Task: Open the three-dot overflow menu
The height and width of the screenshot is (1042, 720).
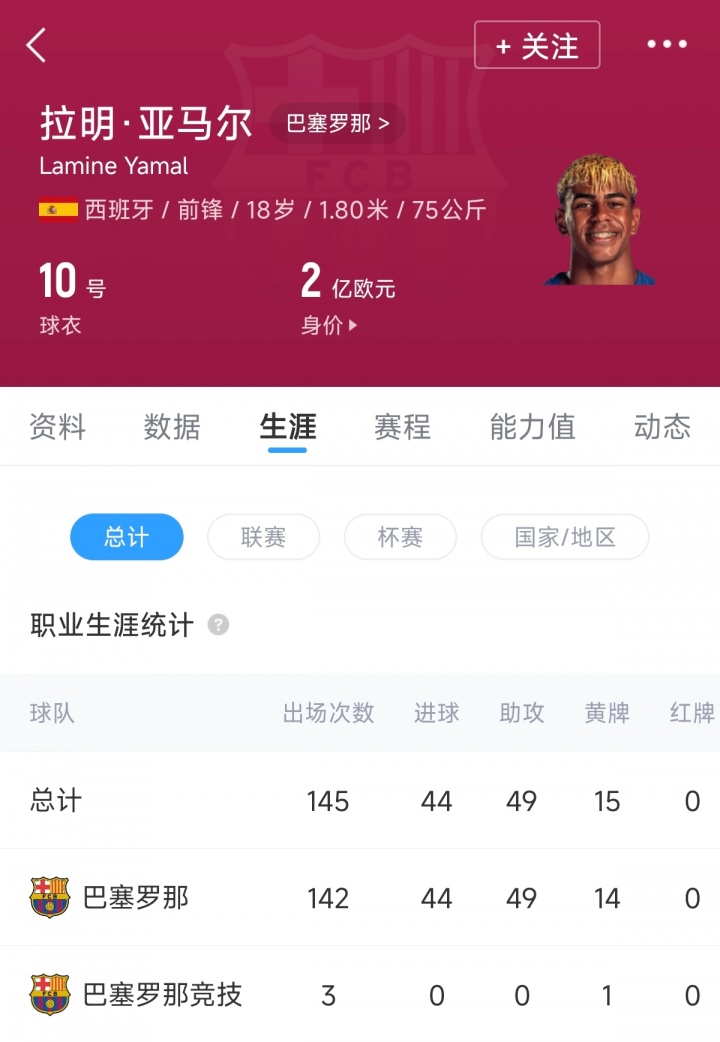Action: point(667,45)
